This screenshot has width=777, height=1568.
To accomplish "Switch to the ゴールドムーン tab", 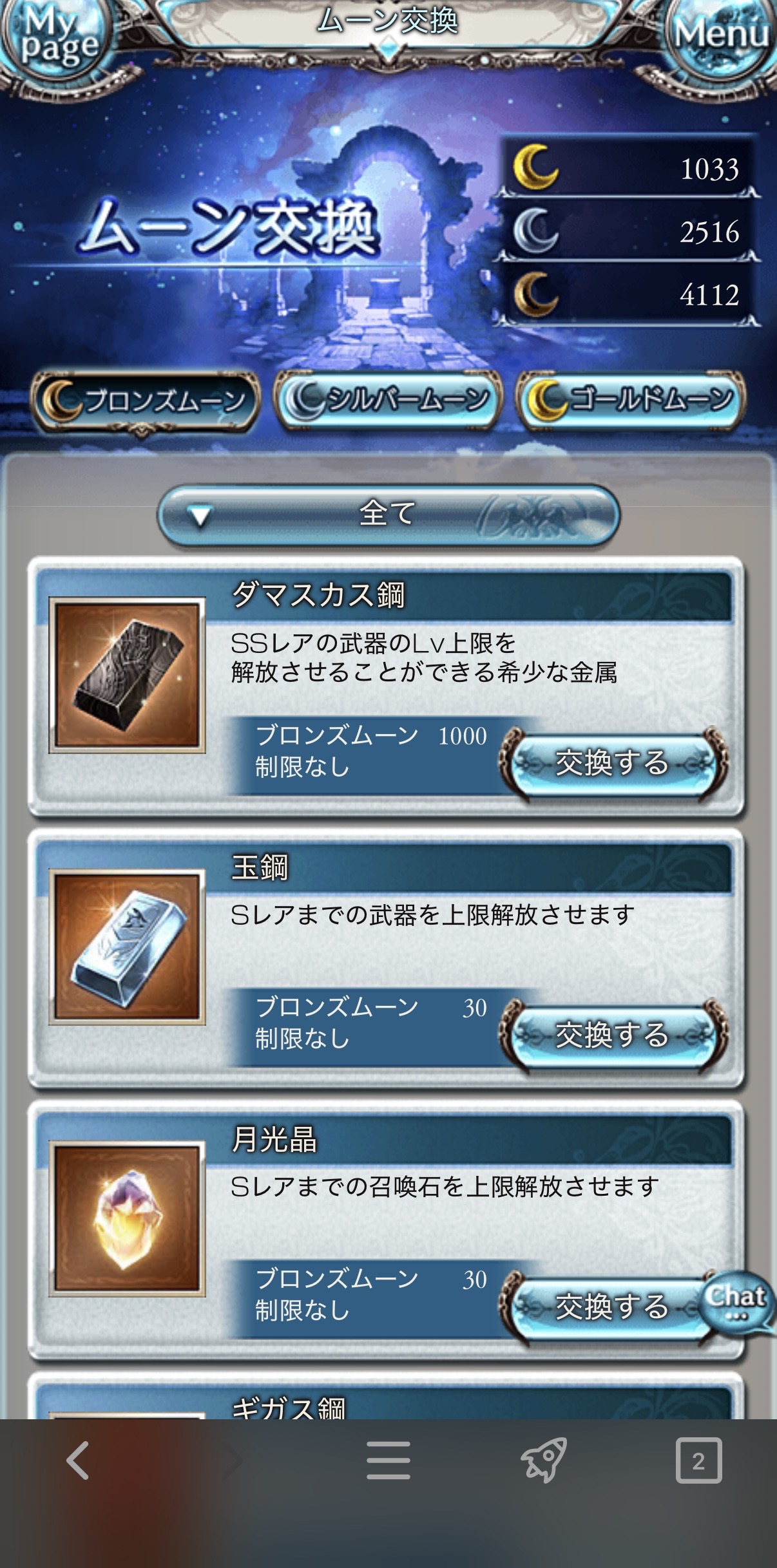I will tap(631, 399).
